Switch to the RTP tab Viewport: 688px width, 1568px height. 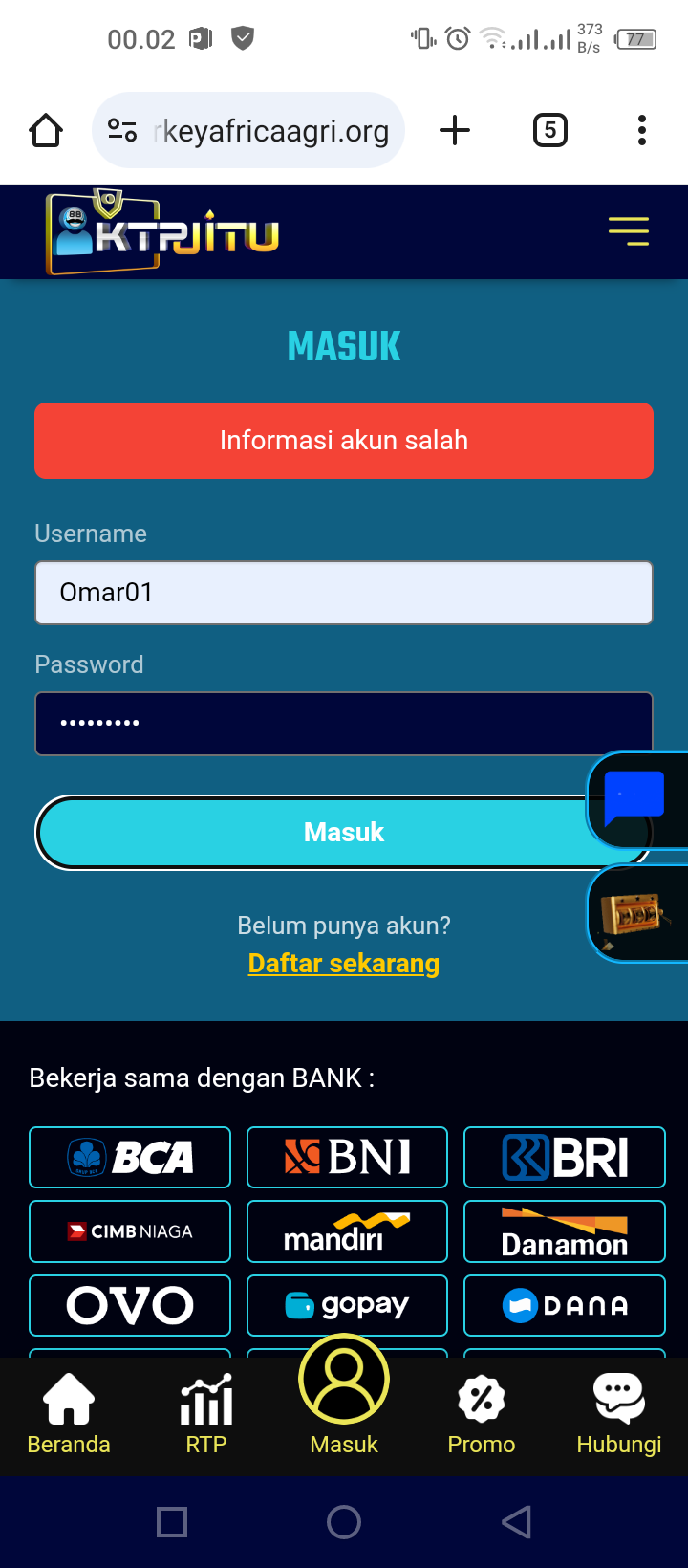tap(206, 1415)
